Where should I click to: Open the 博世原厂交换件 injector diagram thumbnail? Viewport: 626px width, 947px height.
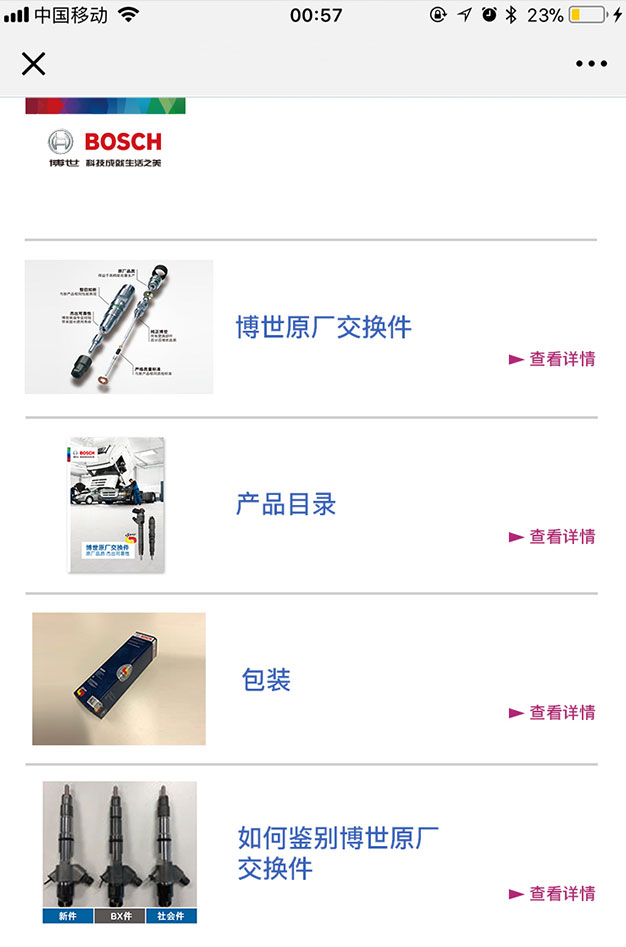(119, 327)
